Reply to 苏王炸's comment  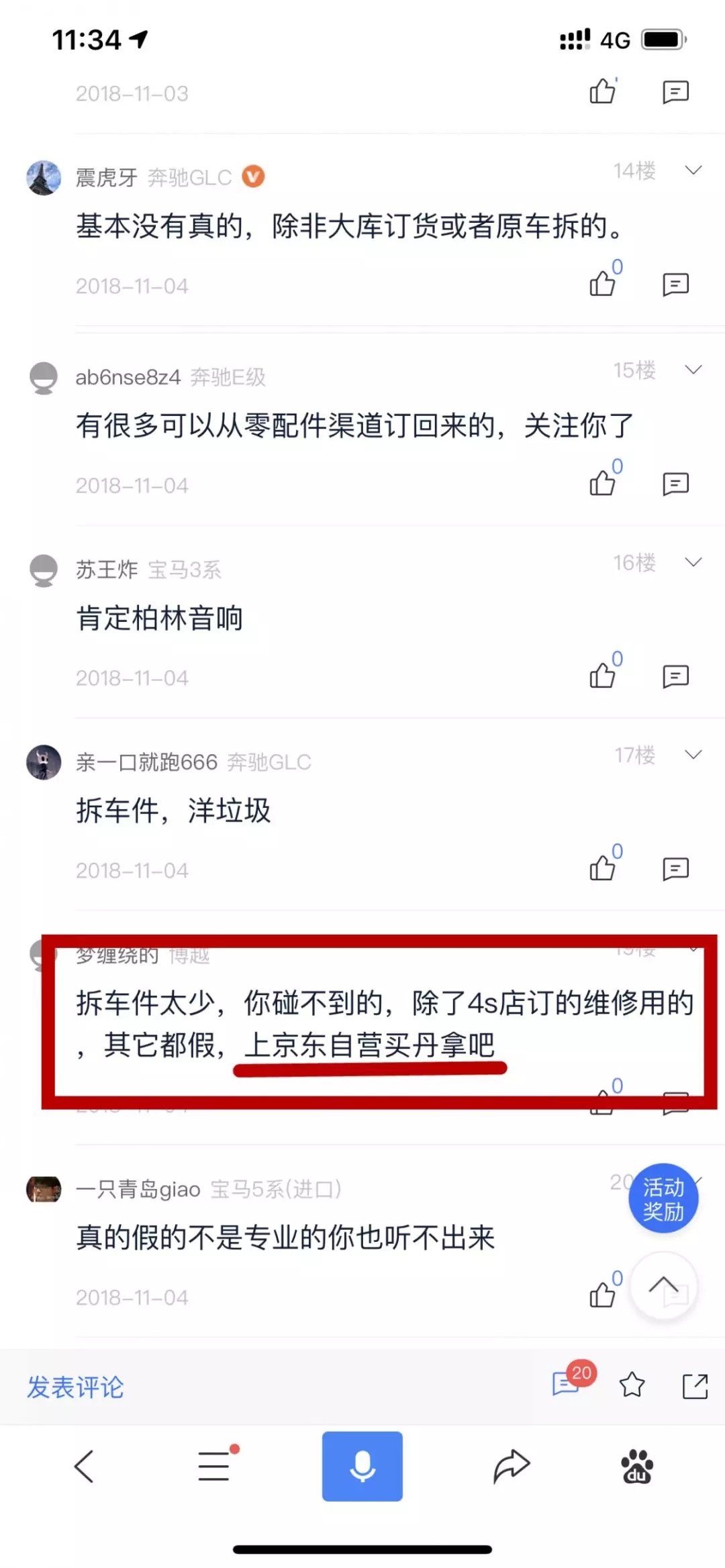pyautogui.click(x=675, y=676)
